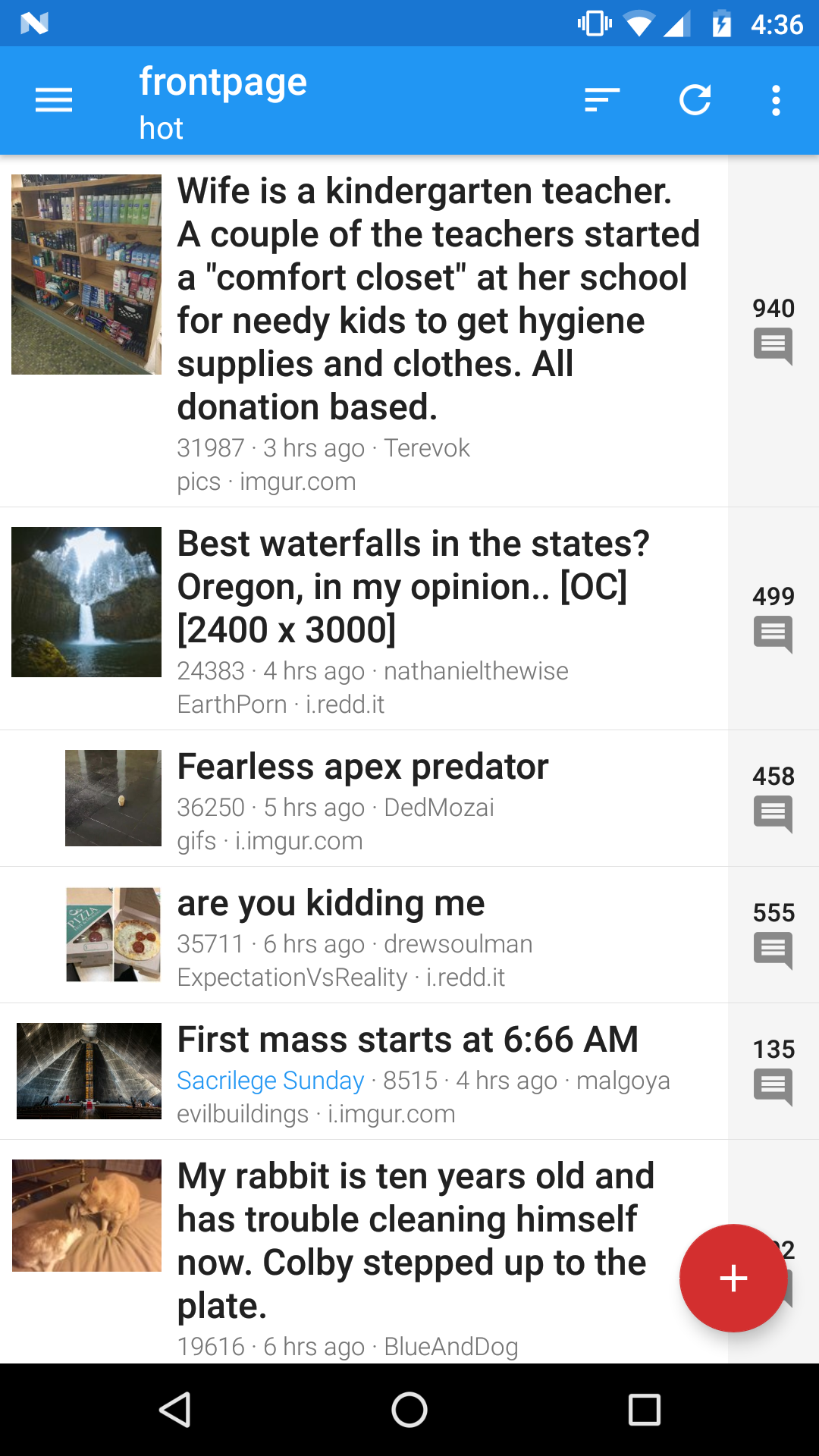This screenshot has height=1456, width=819.
Task: View comments on Fearless apex predator
Action: (x=773, y=799)
